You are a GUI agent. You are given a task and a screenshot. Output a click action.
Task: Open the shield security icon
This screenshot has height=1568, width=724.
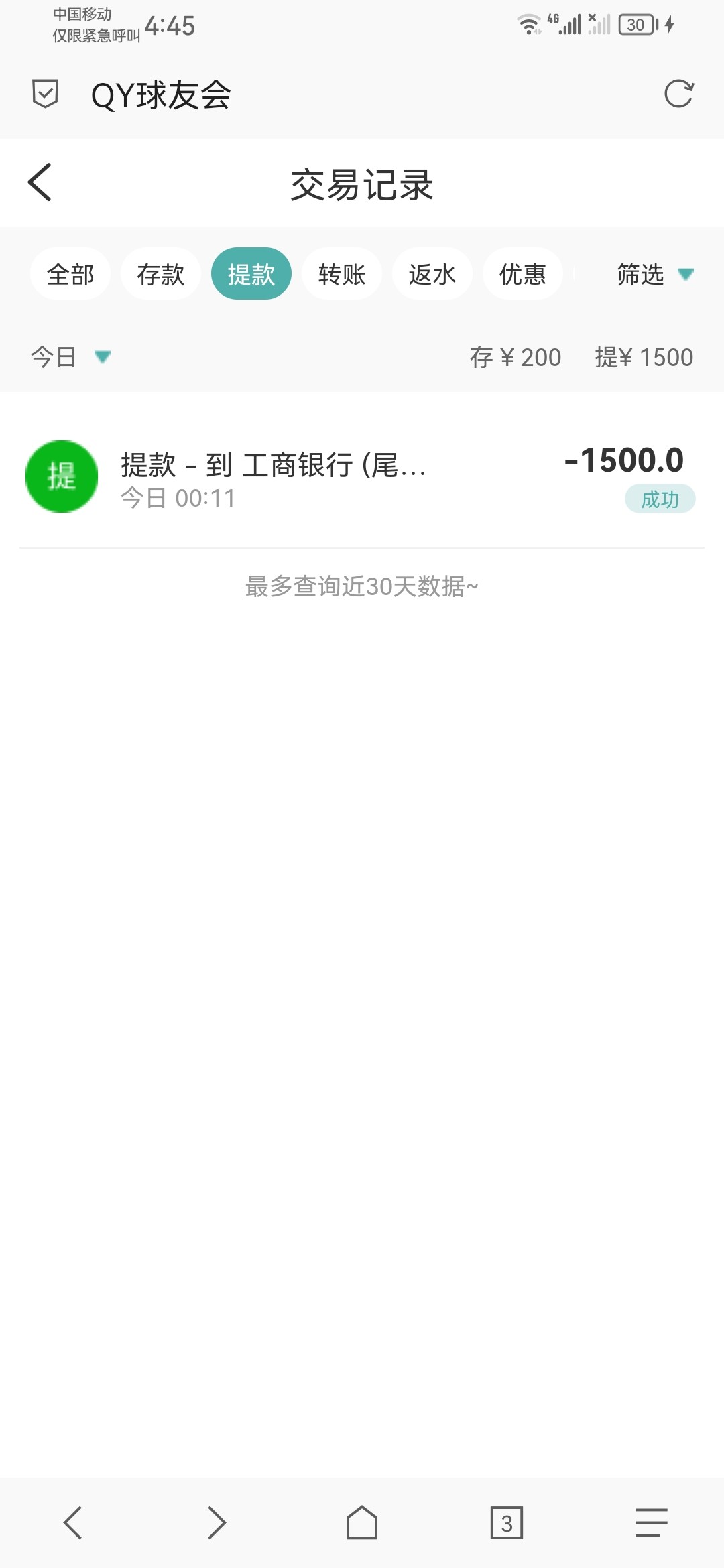(x=45, y=94)
